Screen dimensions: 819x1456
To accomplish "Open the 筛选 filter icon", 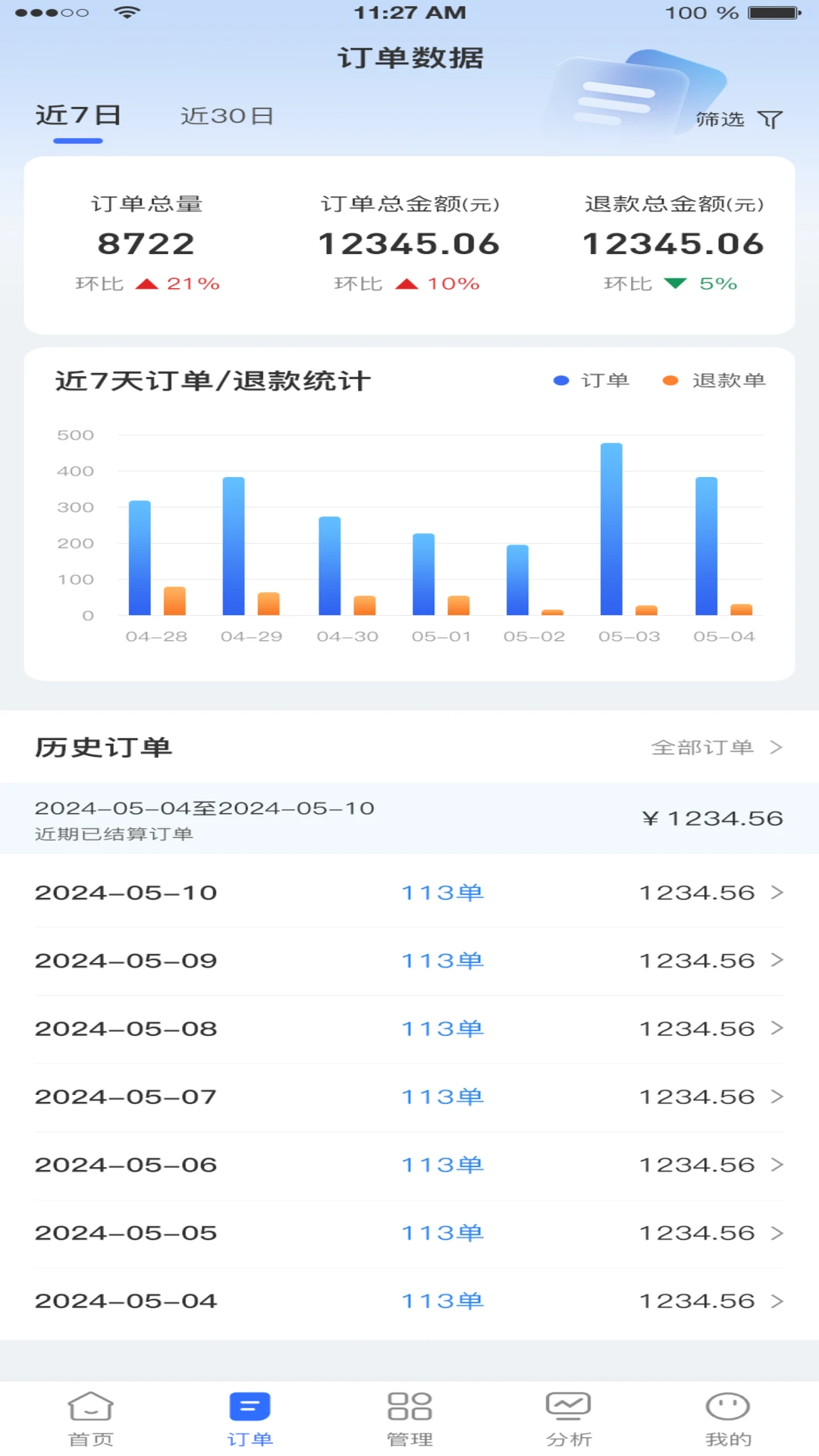I will coord(771,119).
